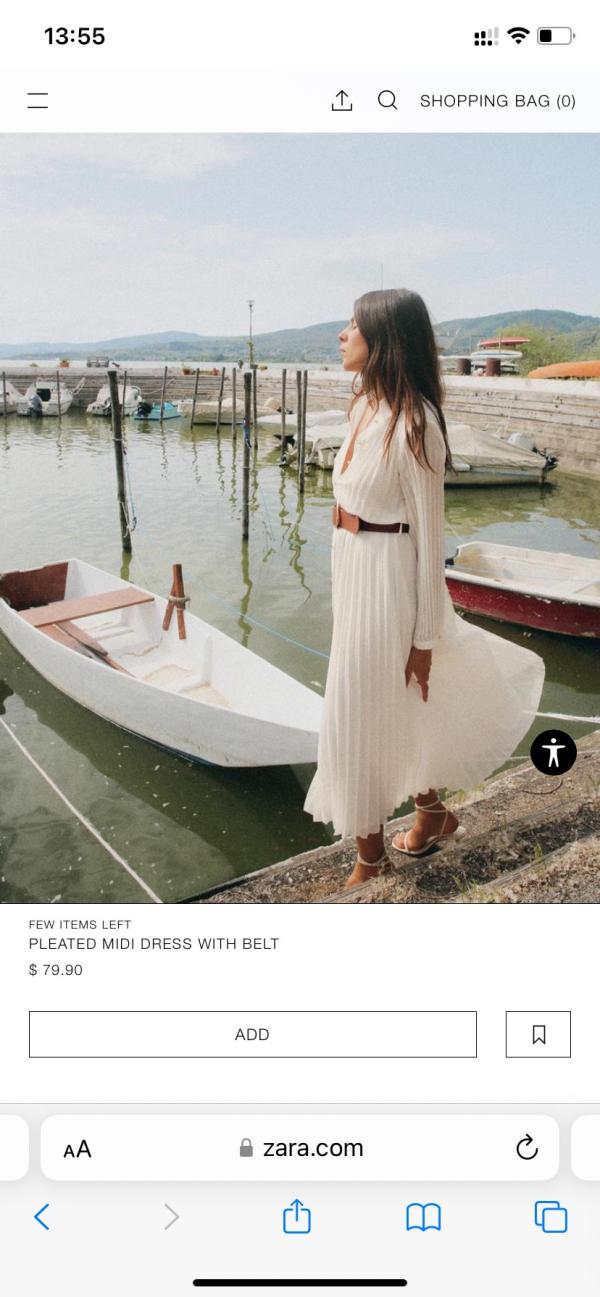Viewport: 600px width, 1297px height.
Task: Open the accessibility options button
Action: [553, 753]
